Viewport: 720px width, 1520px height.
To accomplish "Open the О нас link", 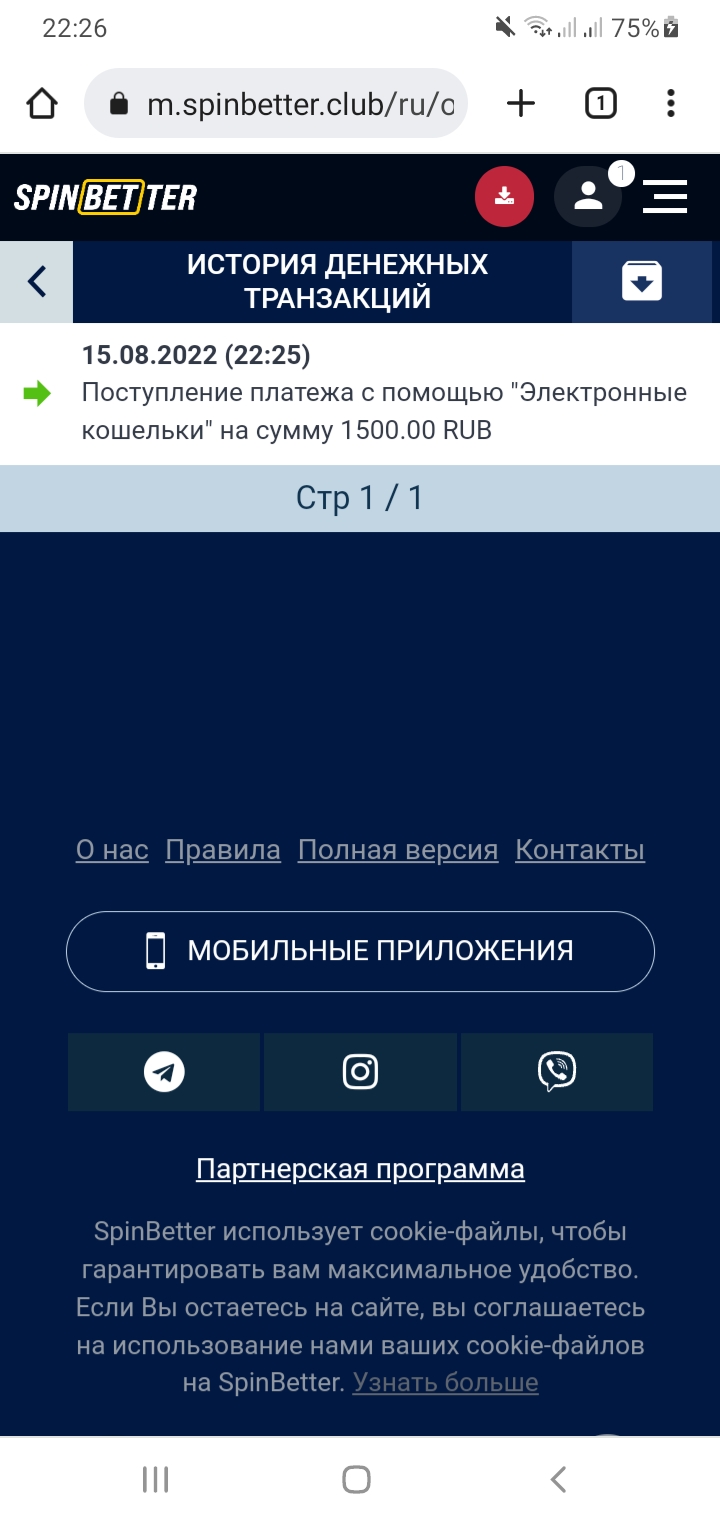I will pyautogui.click(x=112, y=850).
